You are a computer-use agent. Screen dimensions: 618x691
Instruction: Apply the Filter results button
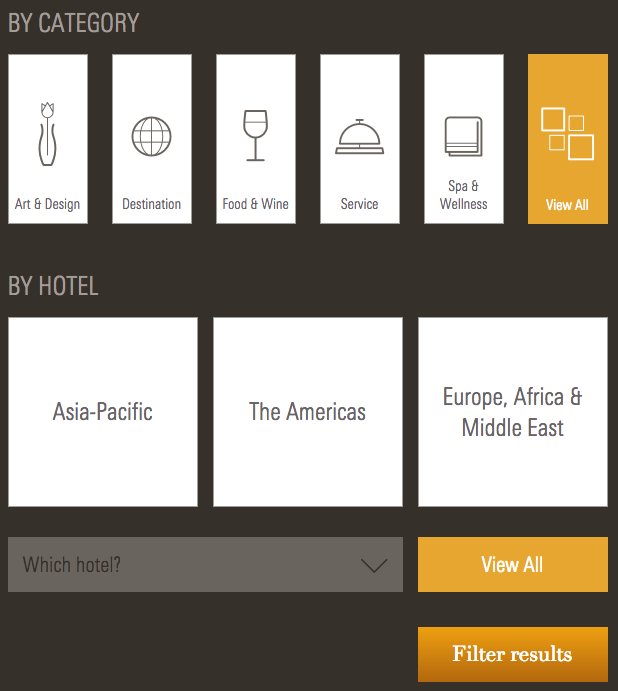pos(512,655)
